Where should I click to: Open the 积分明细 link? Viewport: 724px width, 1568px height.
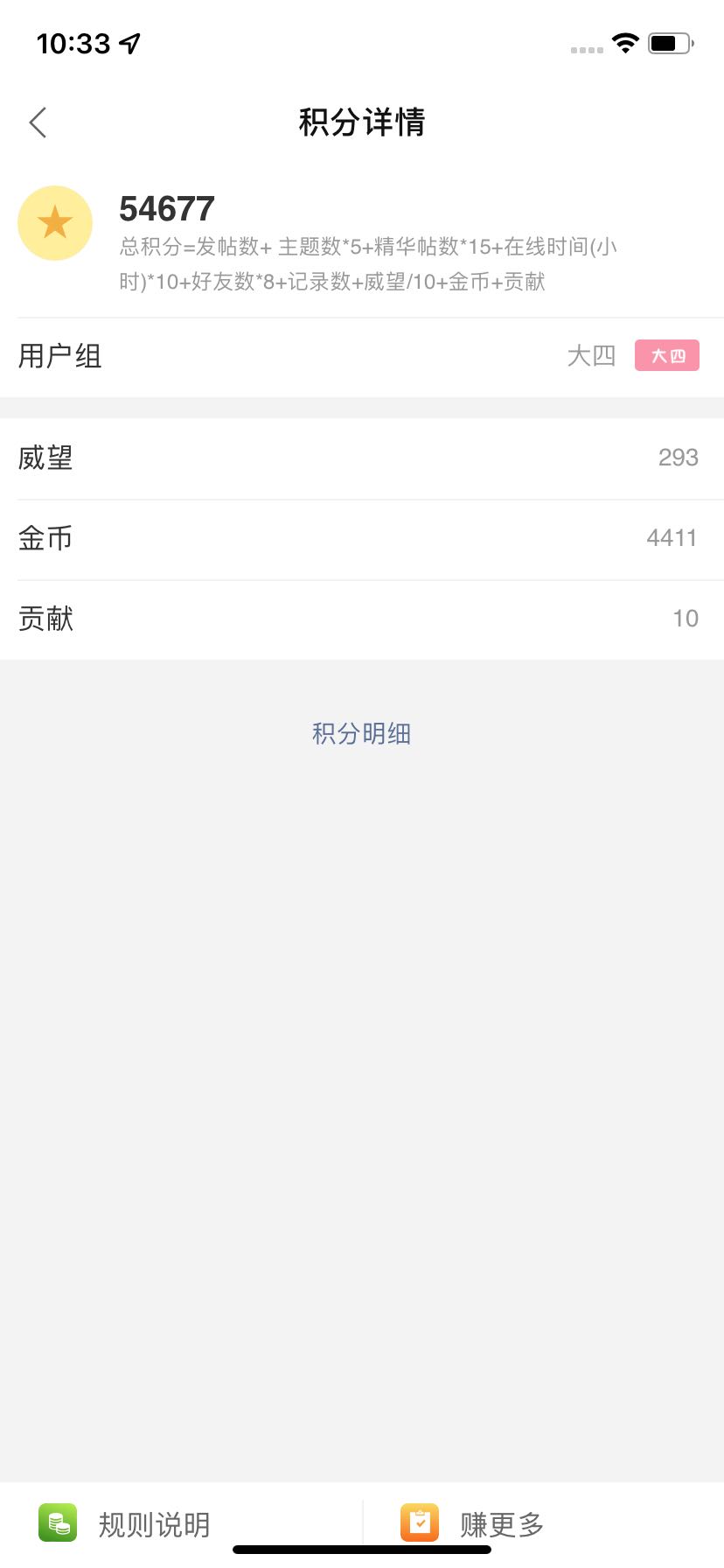[361, 733]
